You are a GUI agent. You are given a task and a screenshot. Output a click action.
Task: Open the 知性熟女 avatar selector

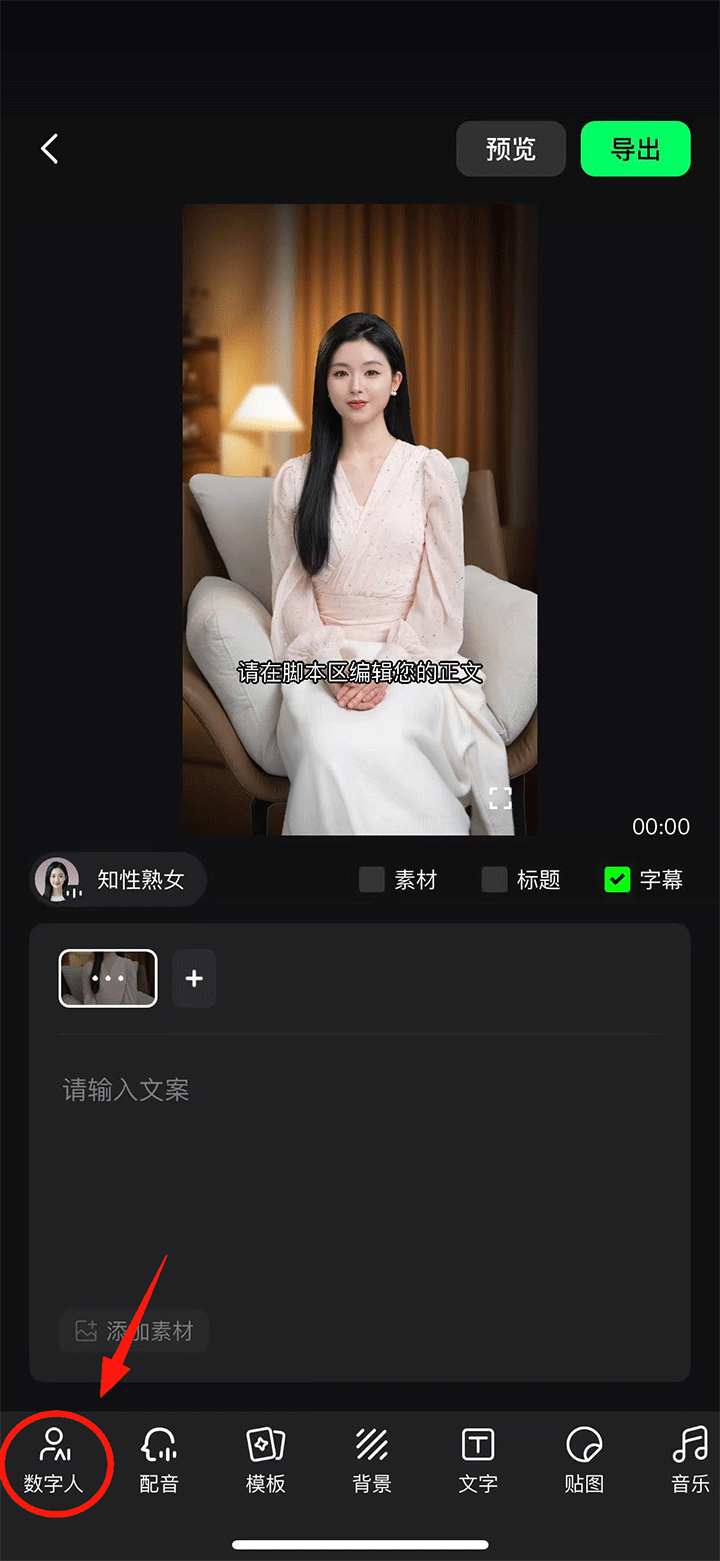(118, 880)
